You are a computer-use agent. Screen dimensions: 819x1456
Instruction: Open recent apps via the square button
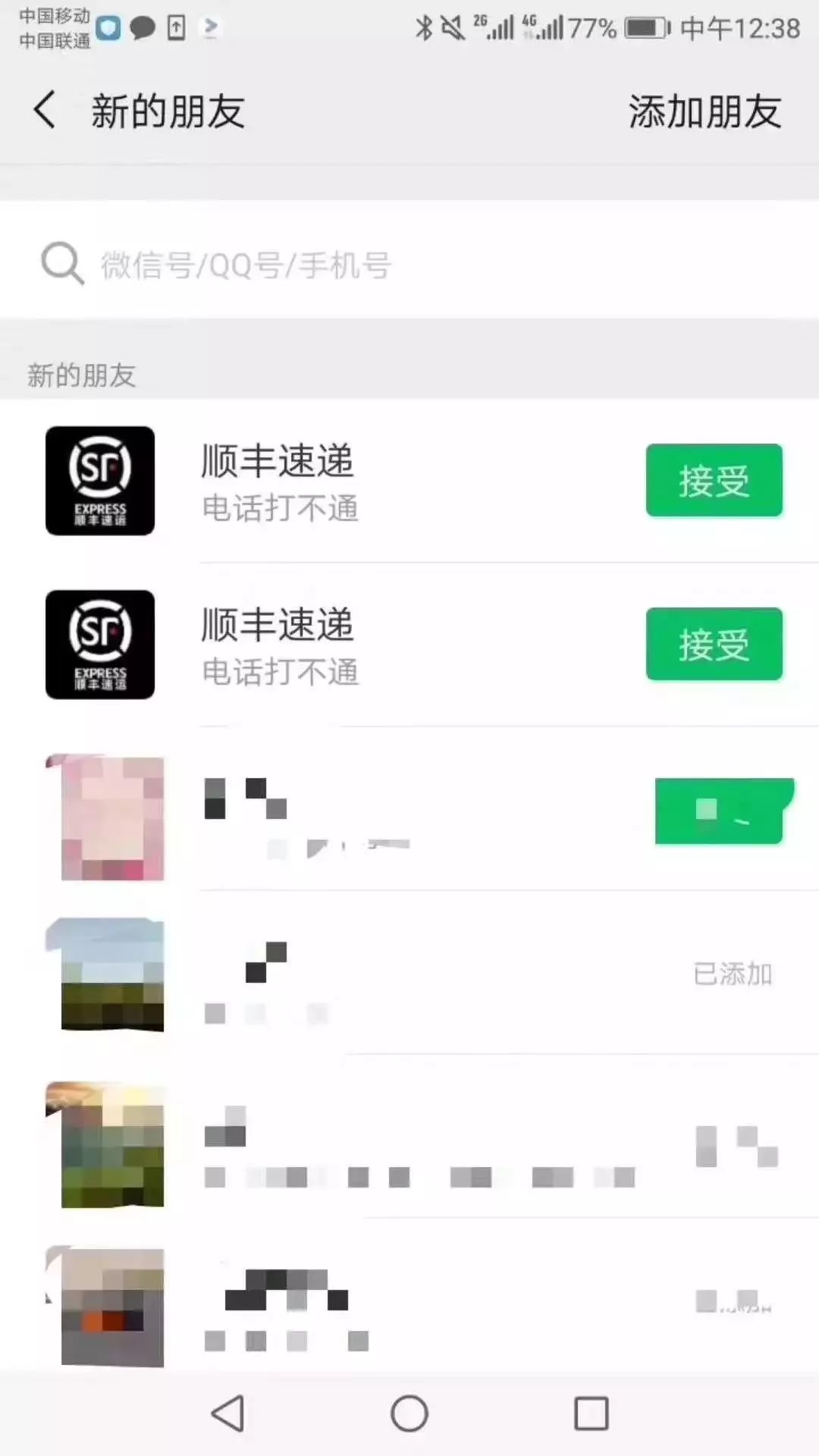click(x=591, y=1414)
